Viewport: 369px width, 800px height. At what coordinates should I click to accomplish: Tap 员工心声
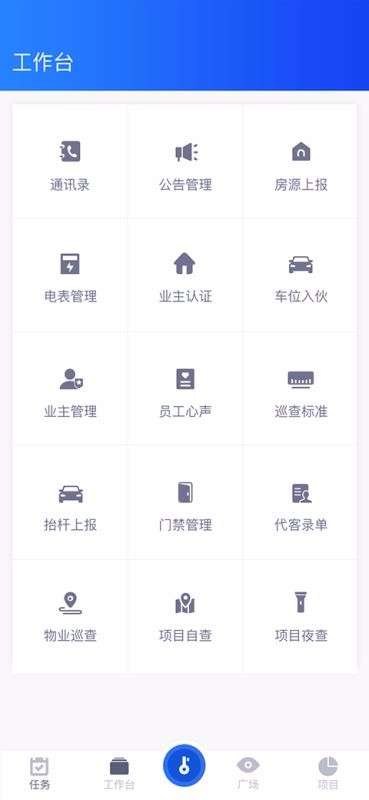click(185, 389)
